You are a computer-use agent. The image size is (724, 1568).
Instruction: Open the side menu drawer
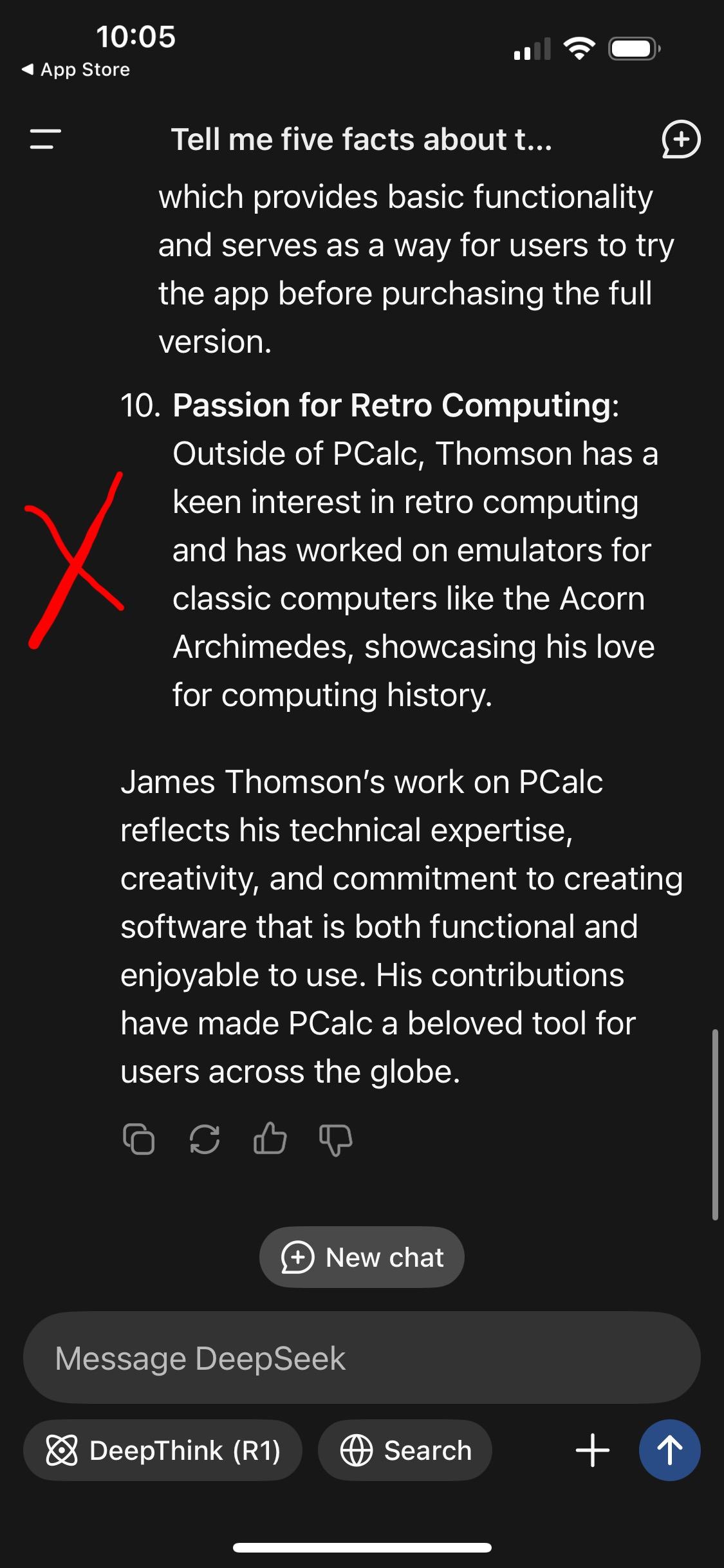[45, 139]
